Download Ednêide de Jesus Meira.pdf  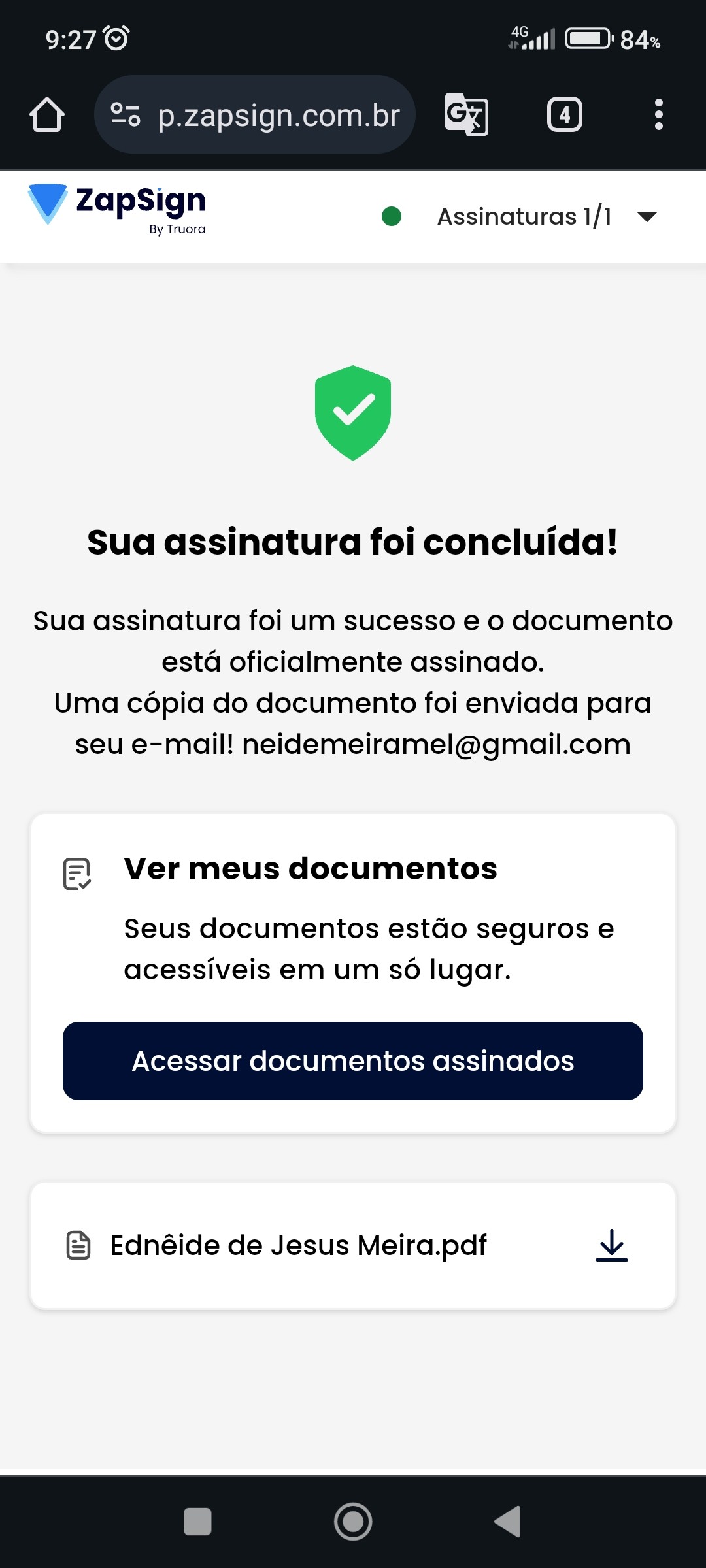(611, 1245)
